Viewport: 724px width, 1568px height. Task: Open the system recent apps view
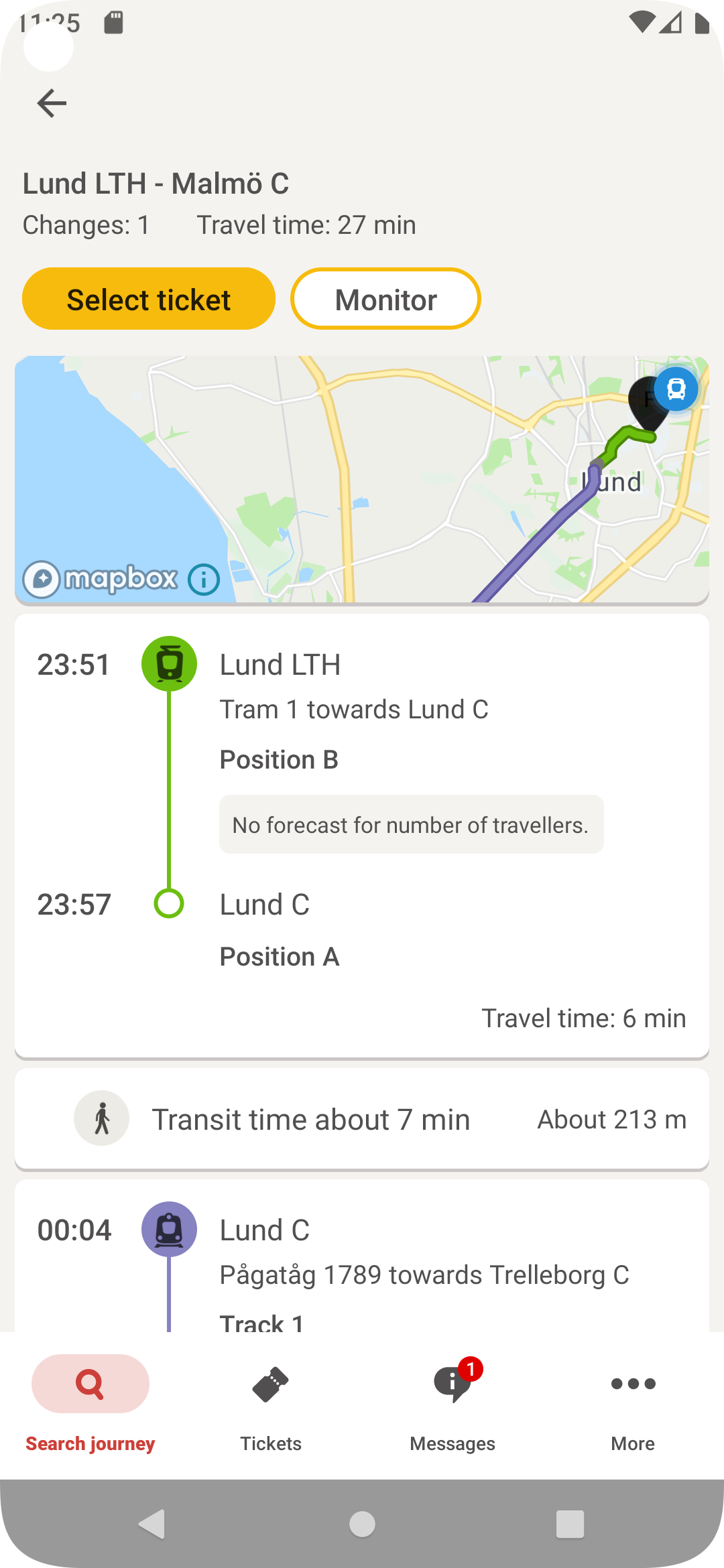click(x=570, y=1524)
